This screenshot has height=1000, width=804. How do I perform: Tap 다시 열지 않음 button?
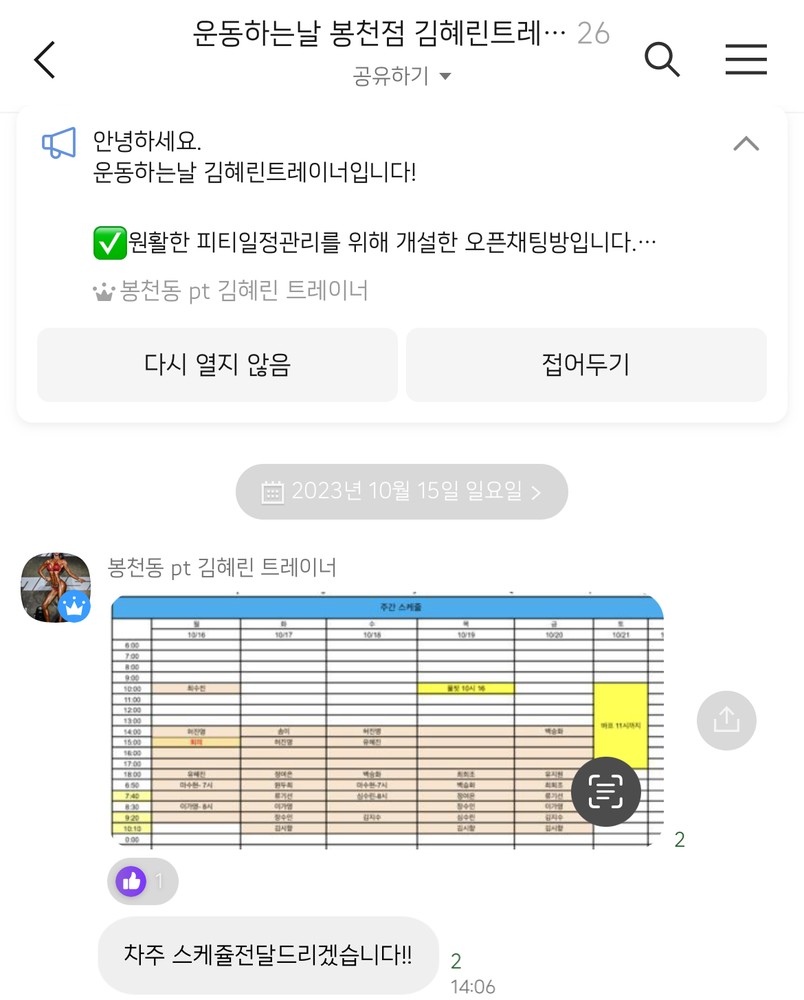pyautogui.click(x=217, y=365)
